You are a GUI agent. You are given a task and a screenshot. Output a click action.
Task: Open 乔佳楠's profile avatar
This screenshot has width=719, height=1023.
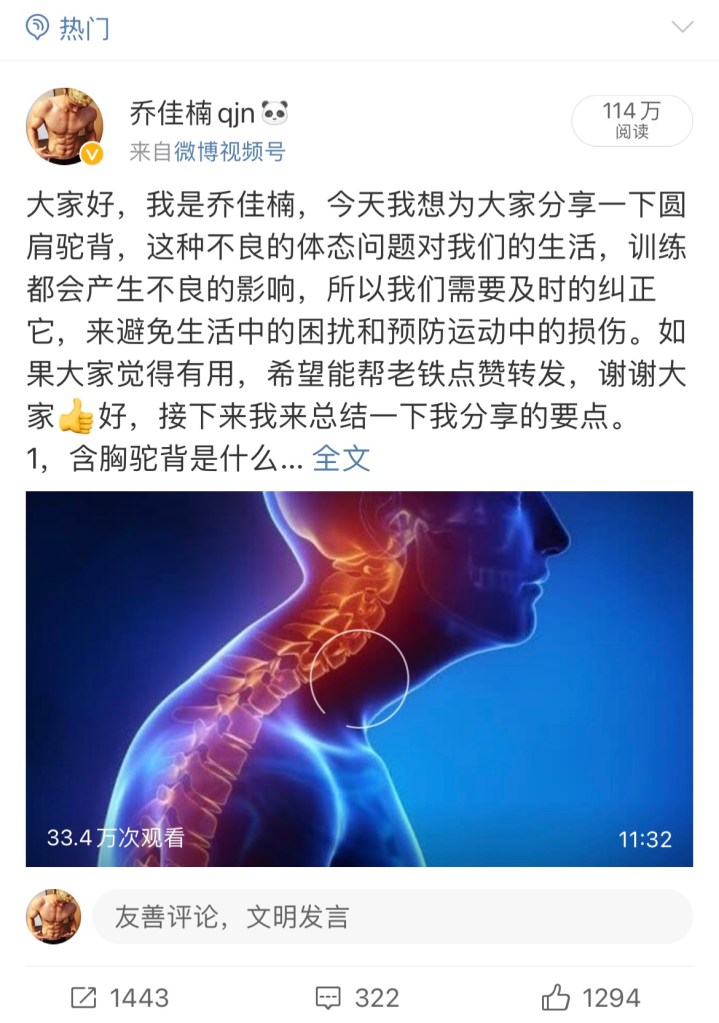pyautogui.click(x=65, y=127)
